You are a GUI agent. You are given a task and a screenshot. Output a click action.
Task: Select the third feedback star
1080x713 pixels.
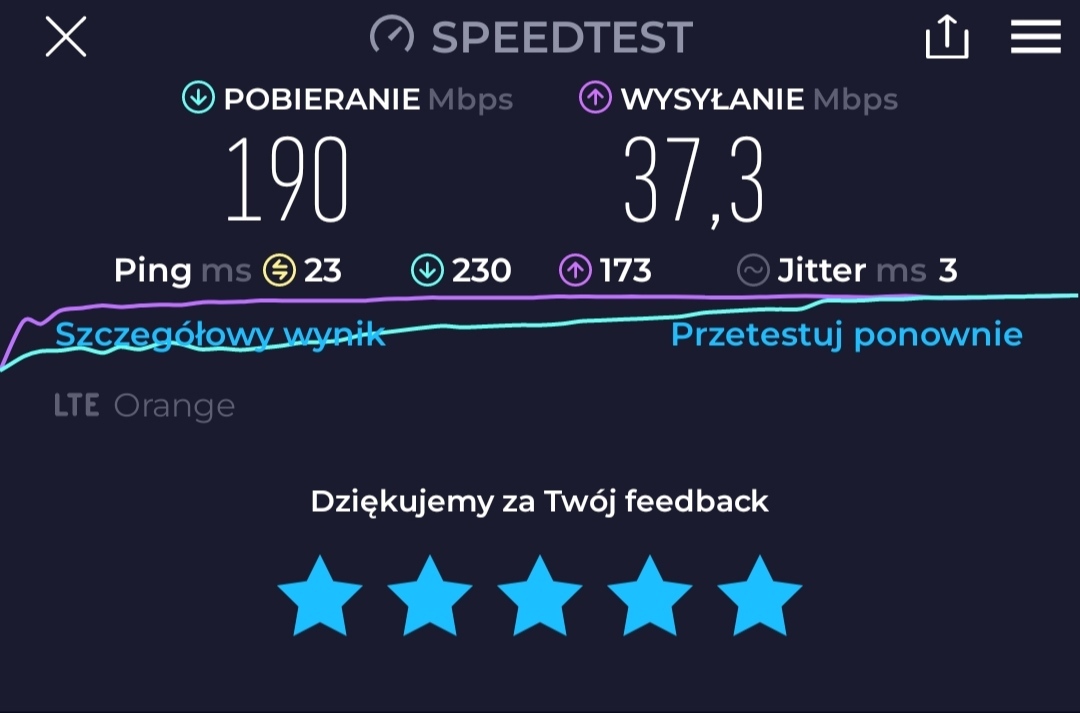(x=540, y=597)
